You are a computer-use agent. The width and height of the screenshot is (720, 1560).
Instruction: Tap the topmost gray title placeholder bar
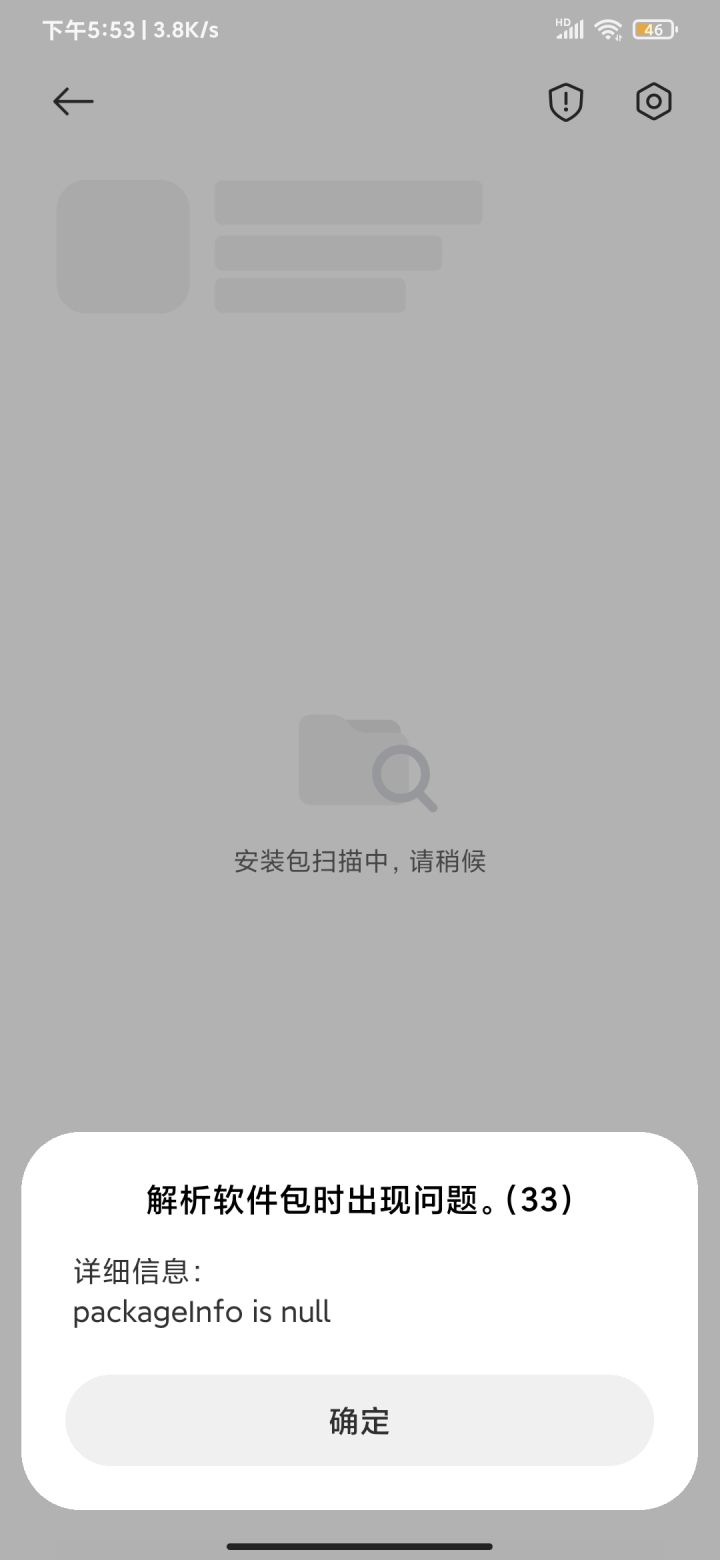point(346,201)
